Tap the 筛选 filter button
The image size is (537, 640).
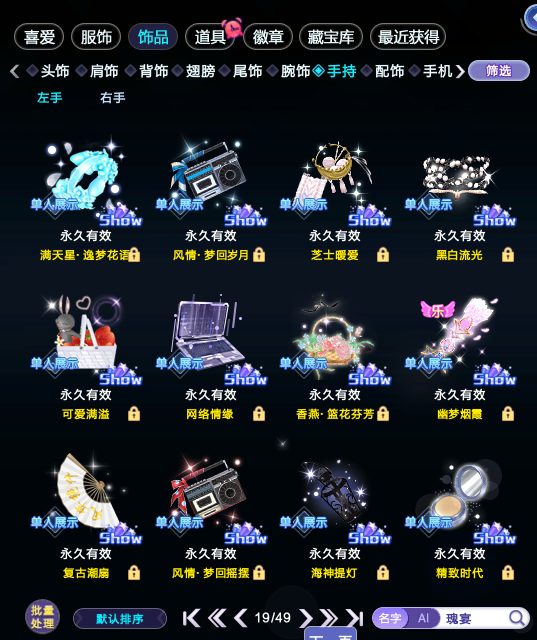499,71
